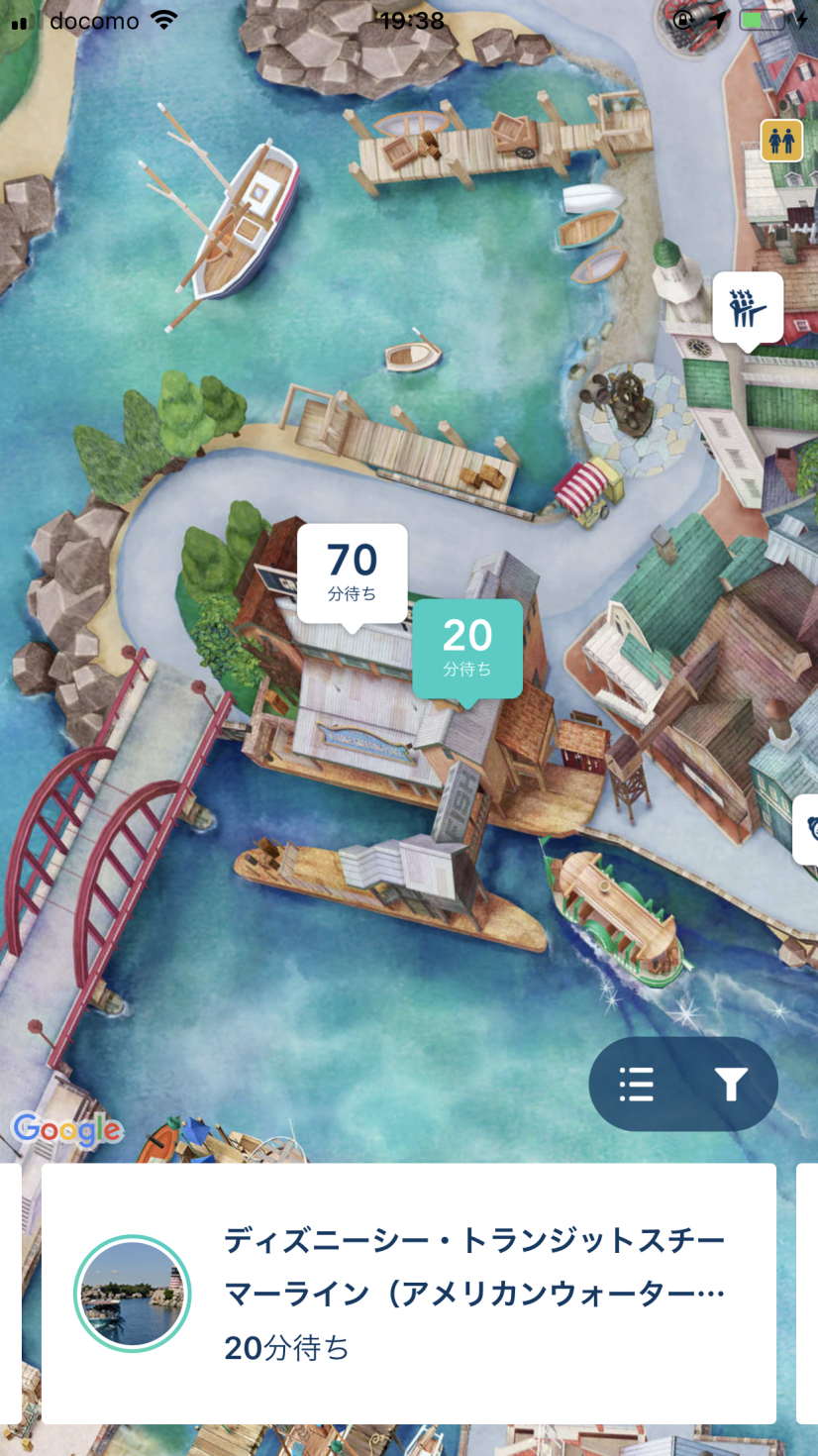Screen dimensions: 818x1456
Task: Tap the restroom marker on the map
Action: 781,141
